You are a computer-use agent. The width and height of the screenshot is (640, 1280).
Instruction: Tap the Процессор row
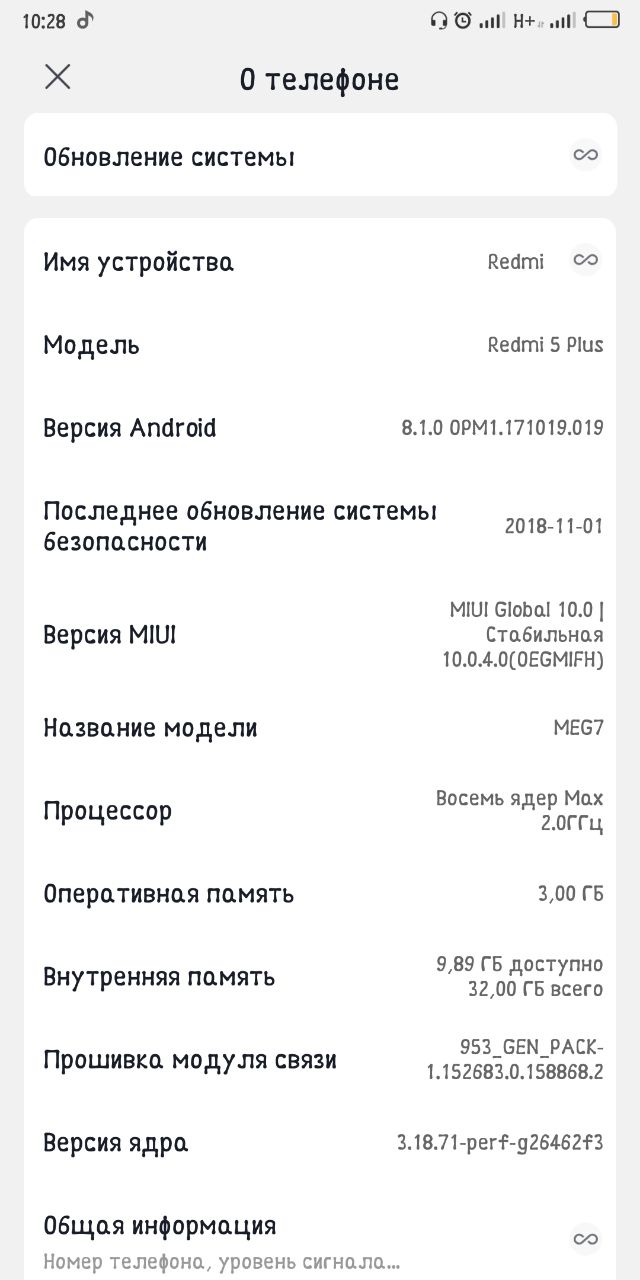click(320, 811)
